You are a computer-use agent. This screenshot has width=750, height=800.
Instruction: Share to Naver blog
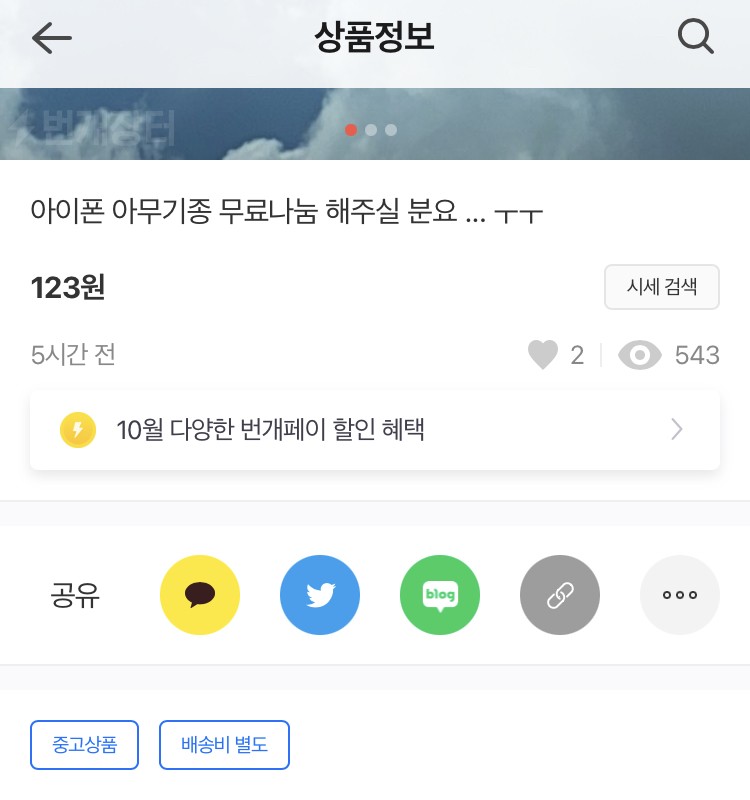tap(440, 595)
